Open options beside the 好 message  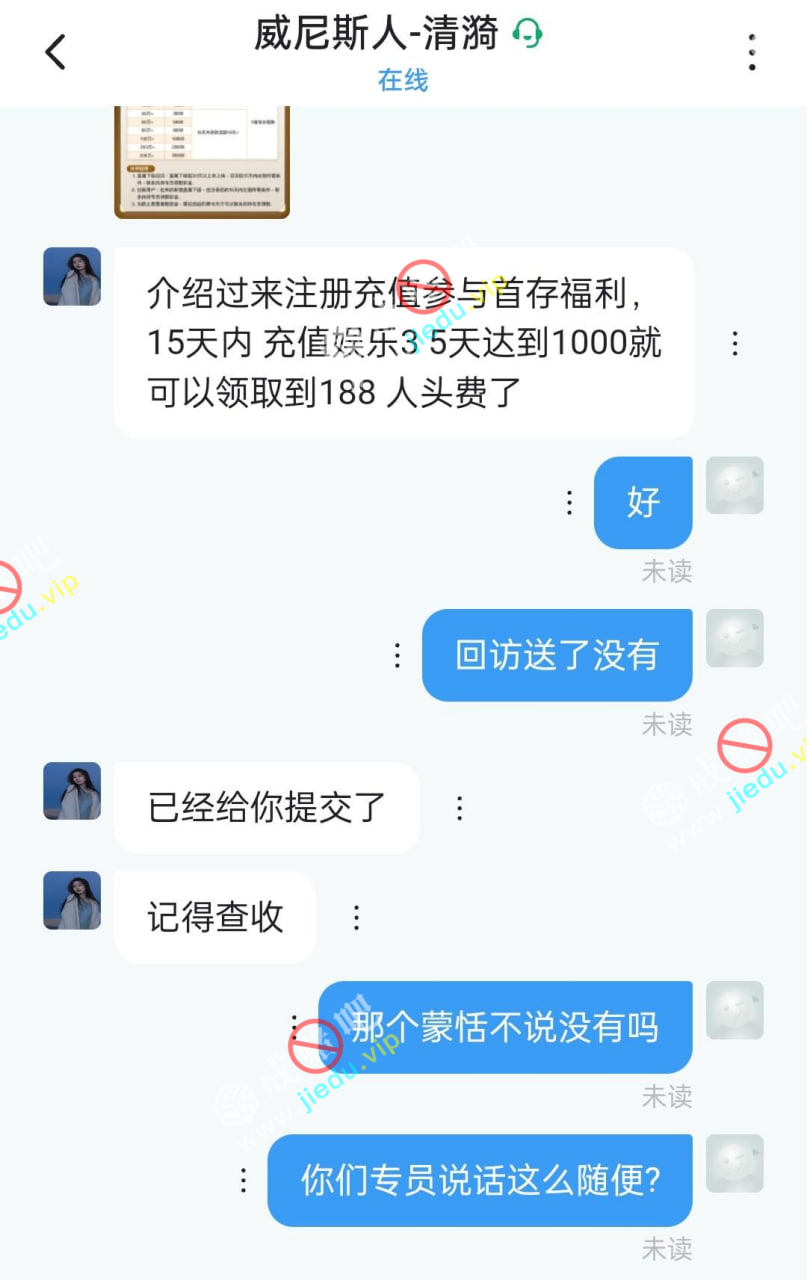[x=569, y=502]
